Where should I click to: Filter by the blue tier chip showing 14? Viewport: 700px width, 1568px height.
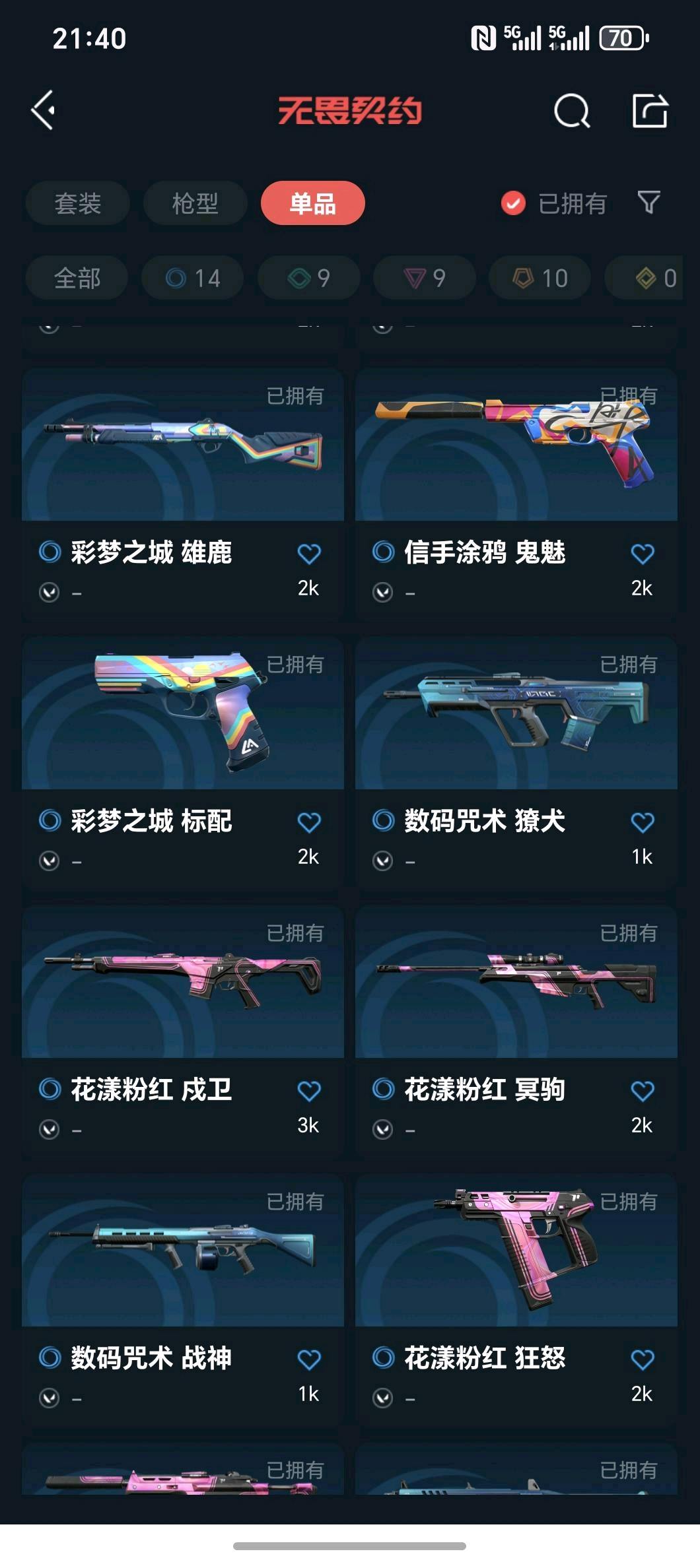[x=192, y=278]
